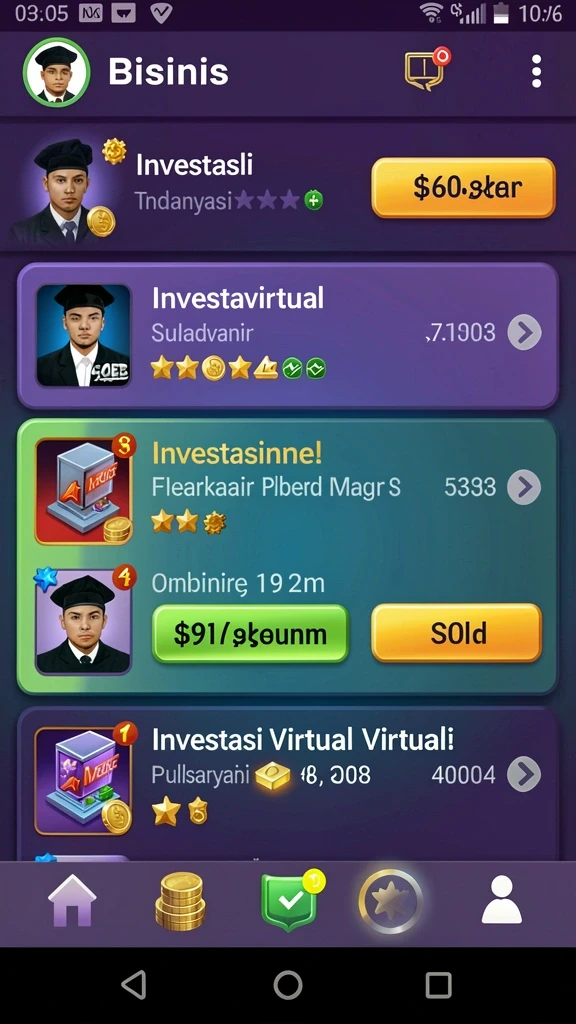Tap the system back button
The image size is (576, 1024).
point(135,985)
